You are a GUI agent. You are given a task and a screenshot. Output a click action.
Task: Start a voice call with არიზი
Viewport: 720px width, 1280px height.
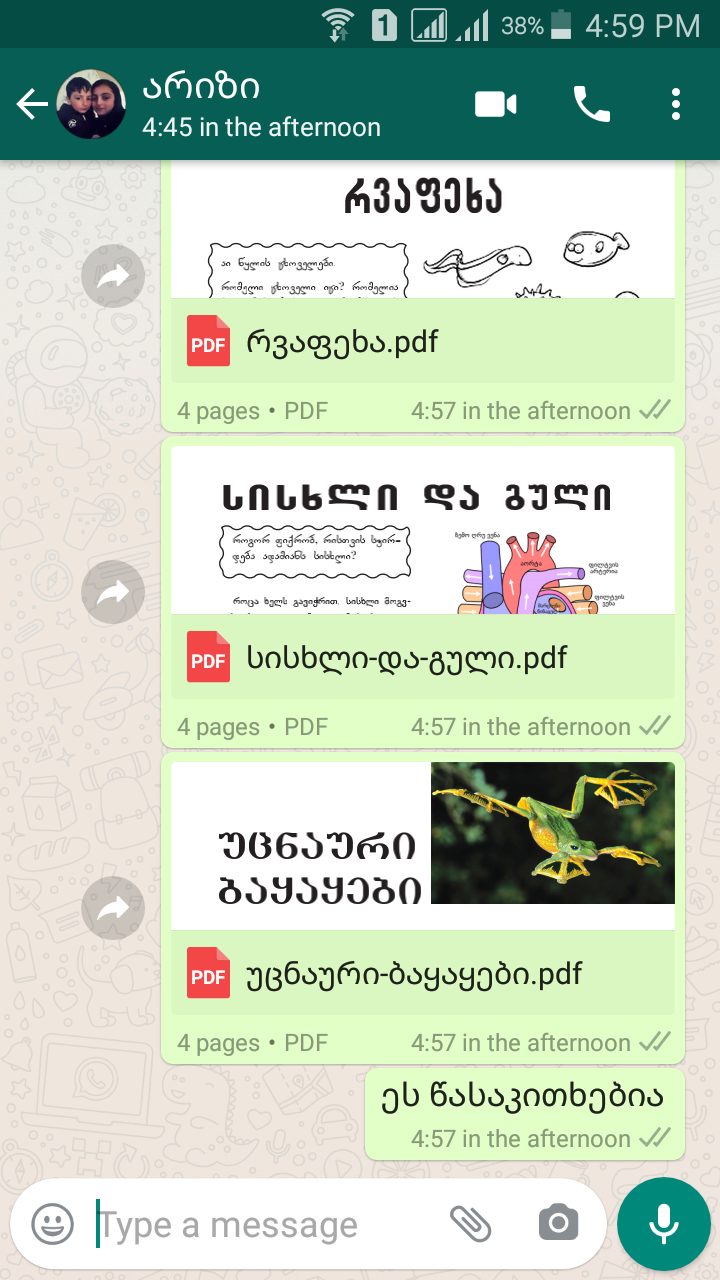click(591, 104)
